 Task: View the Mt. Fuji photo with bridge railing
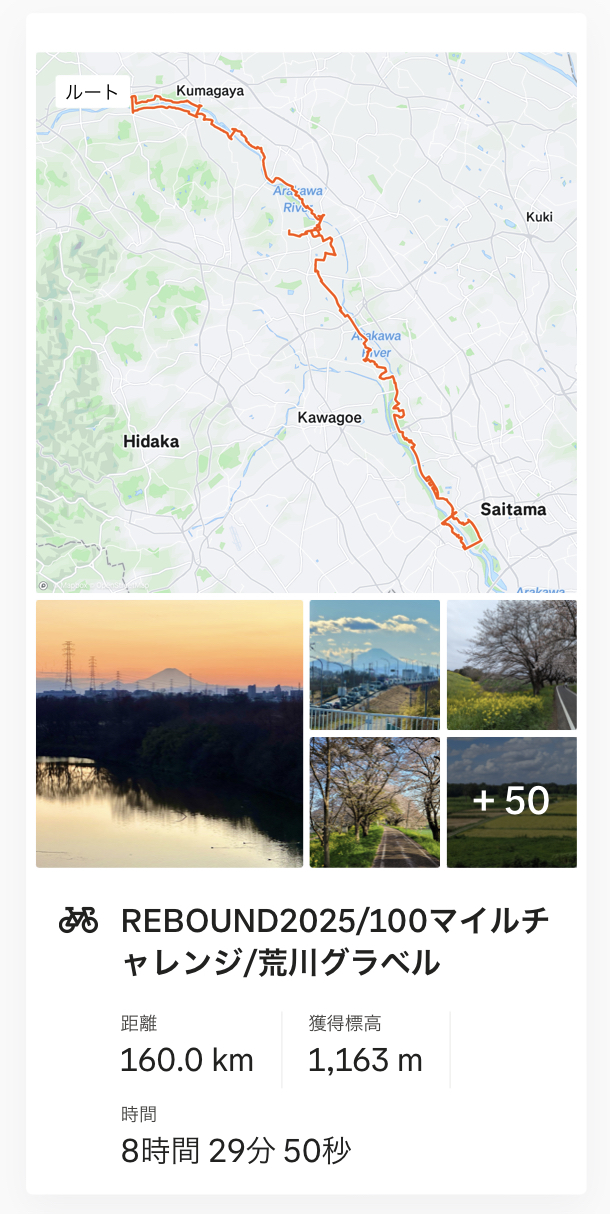[375, 665]
